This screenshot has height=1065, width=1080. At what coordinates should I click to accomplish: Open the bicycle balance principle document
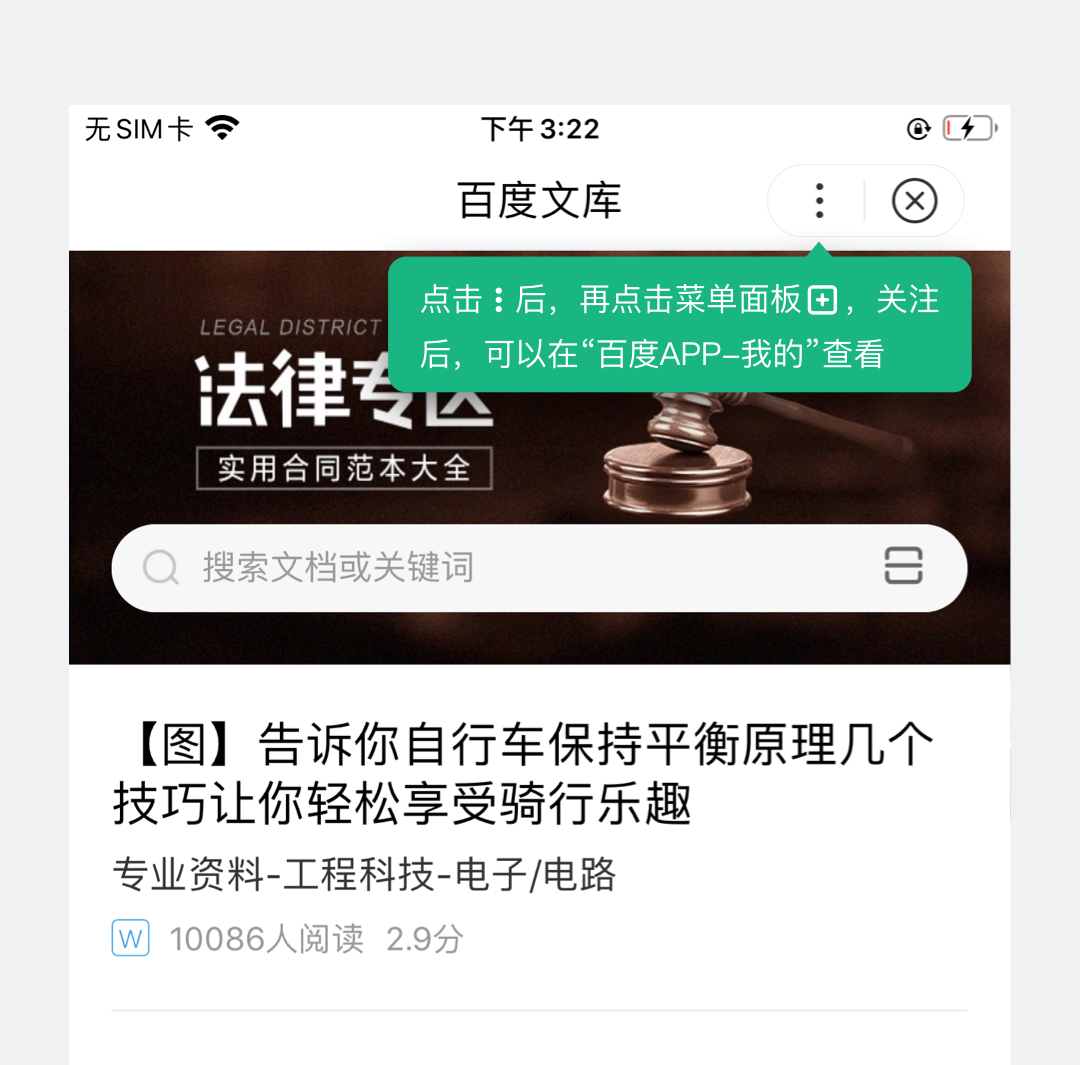click(x=522, y=774)
